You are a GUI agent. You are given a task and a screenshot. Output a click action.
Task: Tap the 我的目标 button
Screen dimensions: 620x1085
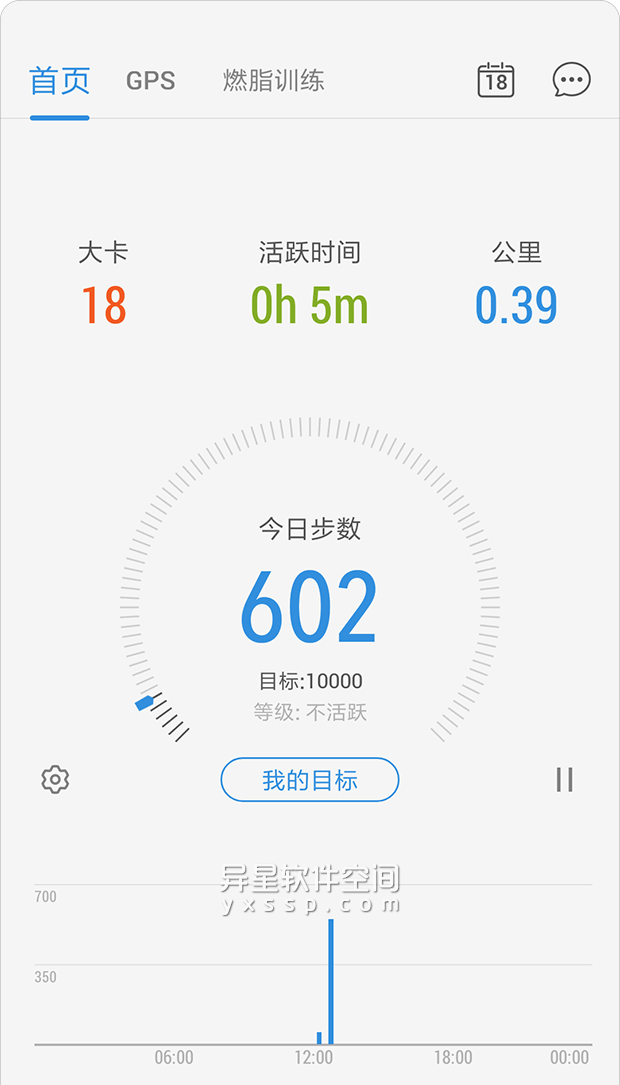click(x=310, y=780)
